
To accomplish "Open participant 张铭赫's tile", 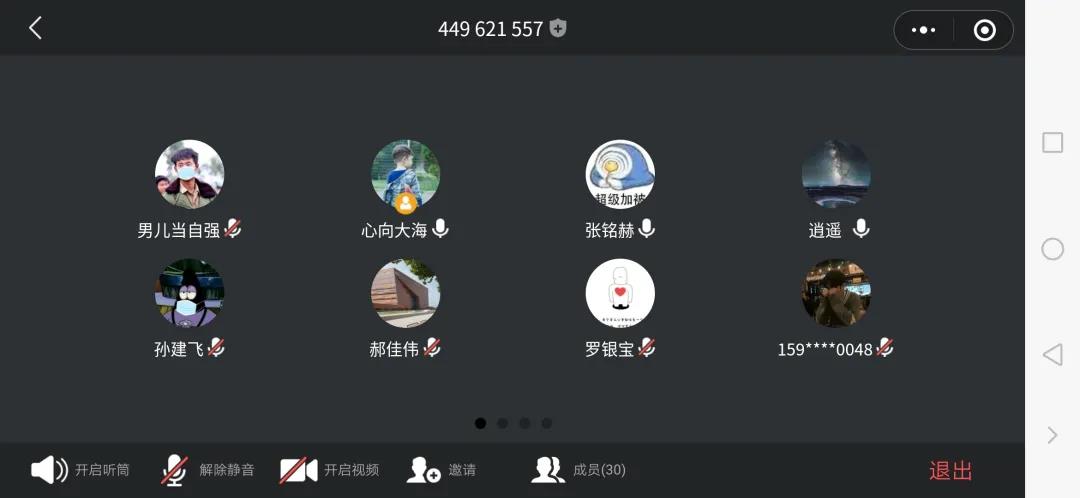I will tap(620, 175).
